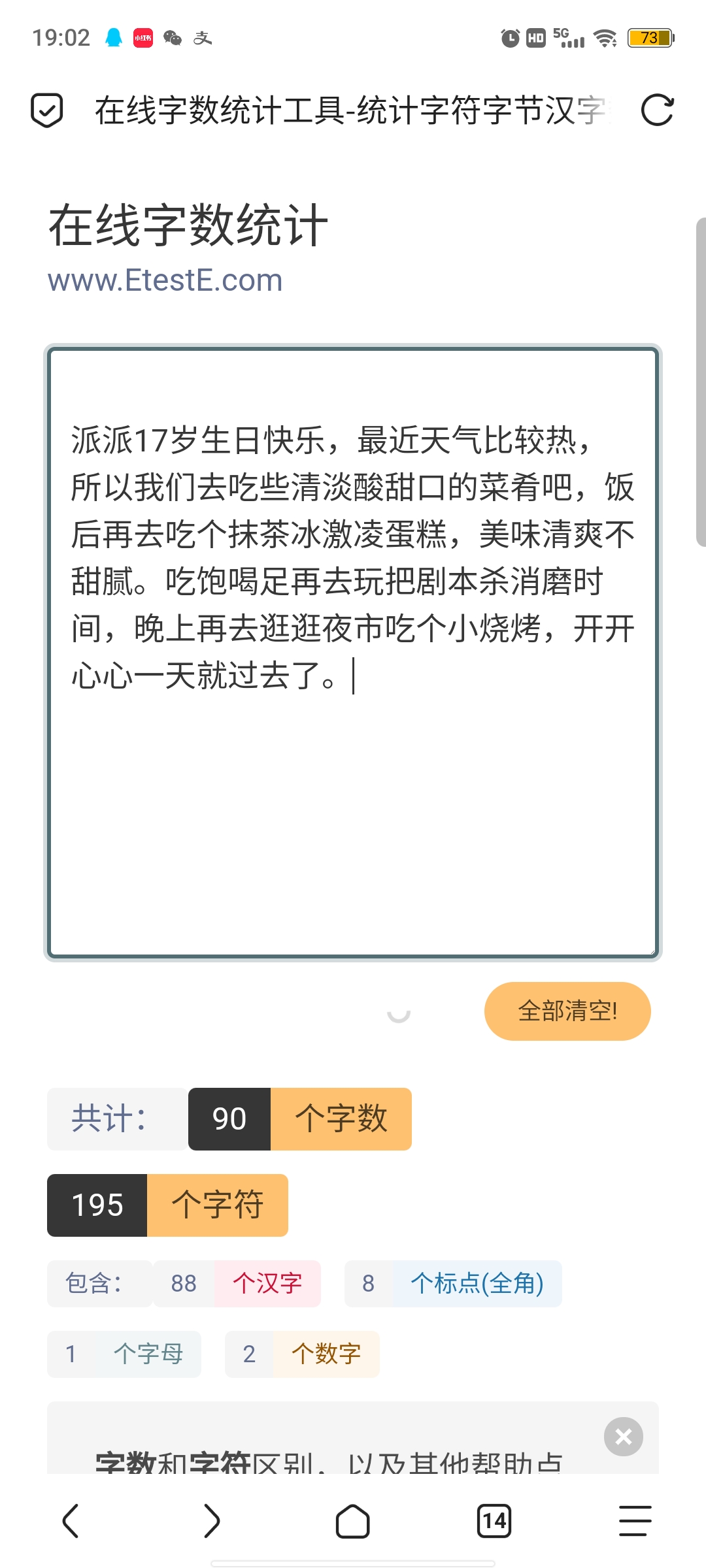Show the 14 open tabs

494,1521
